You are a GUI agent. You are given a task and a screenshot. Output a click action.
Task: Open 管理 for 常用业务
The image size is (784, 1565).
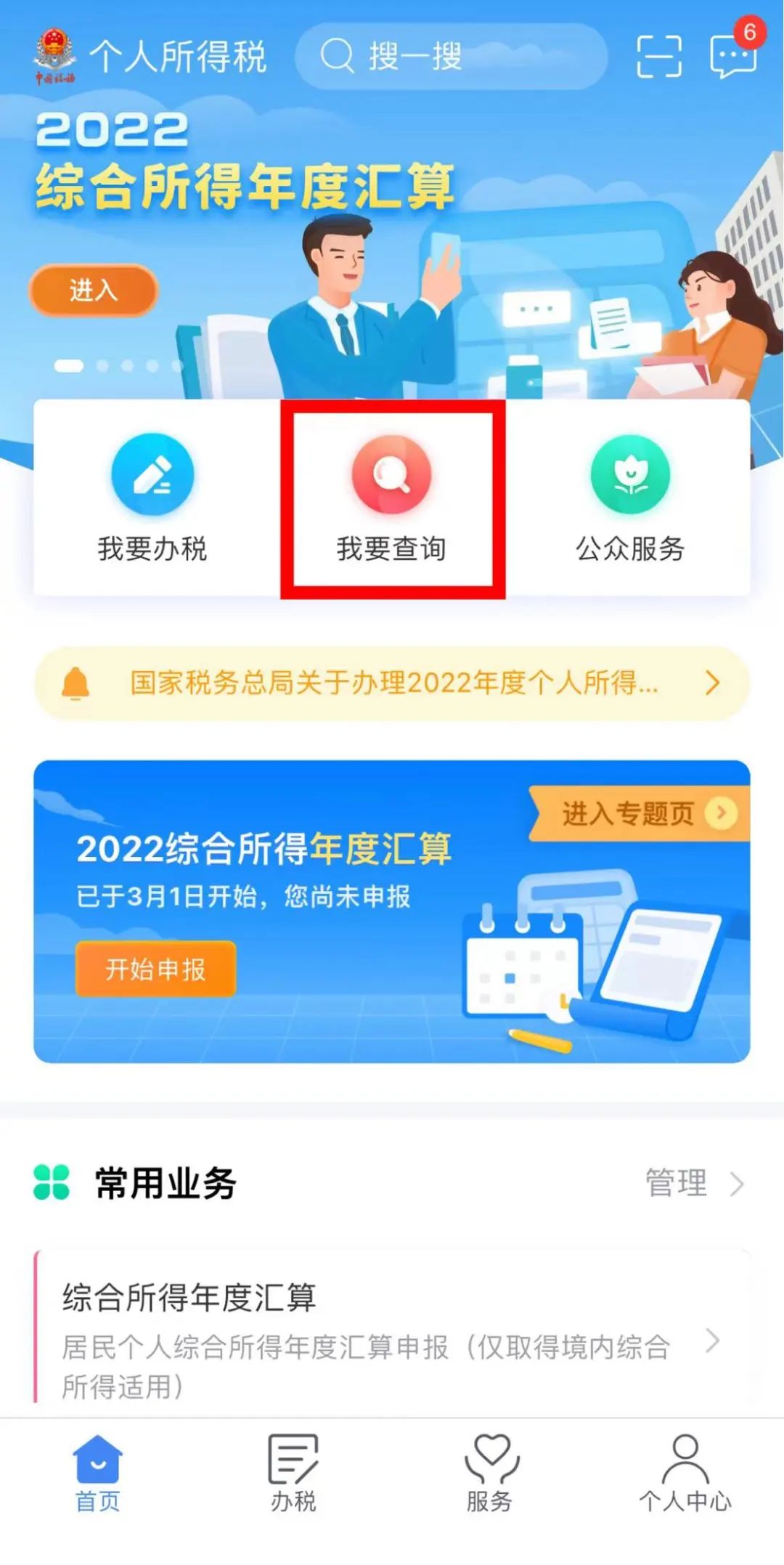click(x=695, y=1182)
